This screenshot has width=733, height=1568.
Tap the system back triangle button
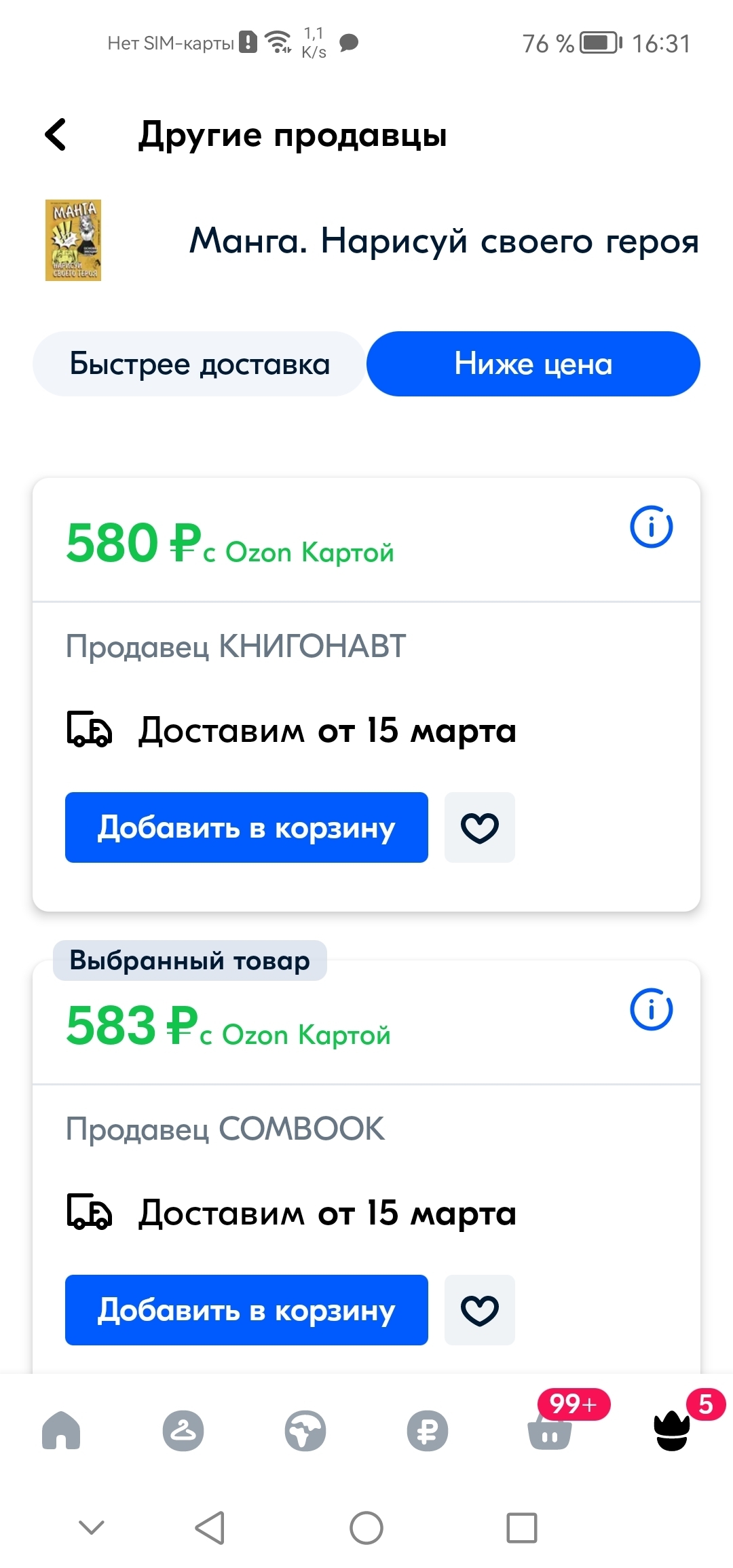210,1528
